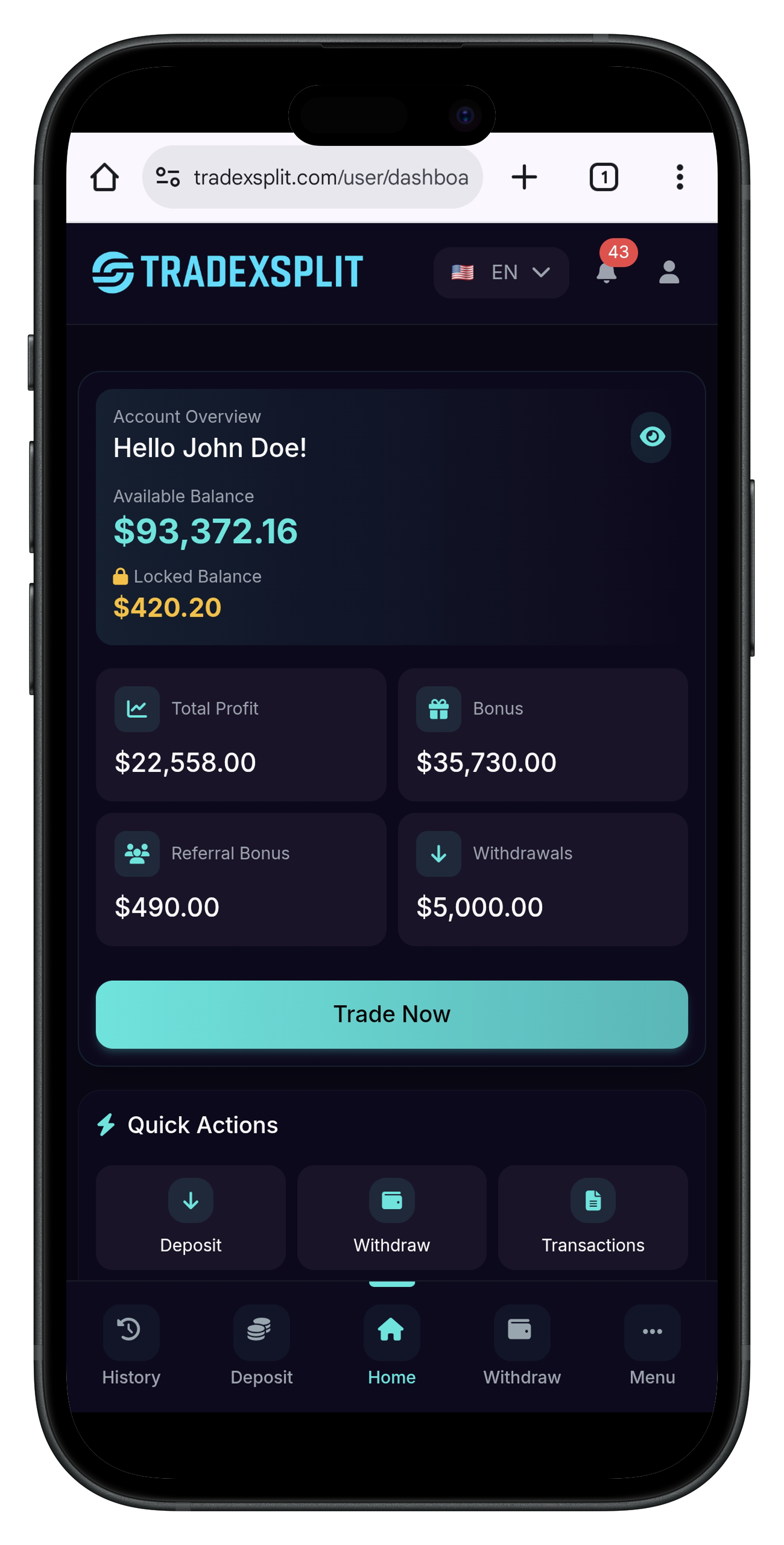
Task: Expand the EN language dropdown
Action: point(501,272)
